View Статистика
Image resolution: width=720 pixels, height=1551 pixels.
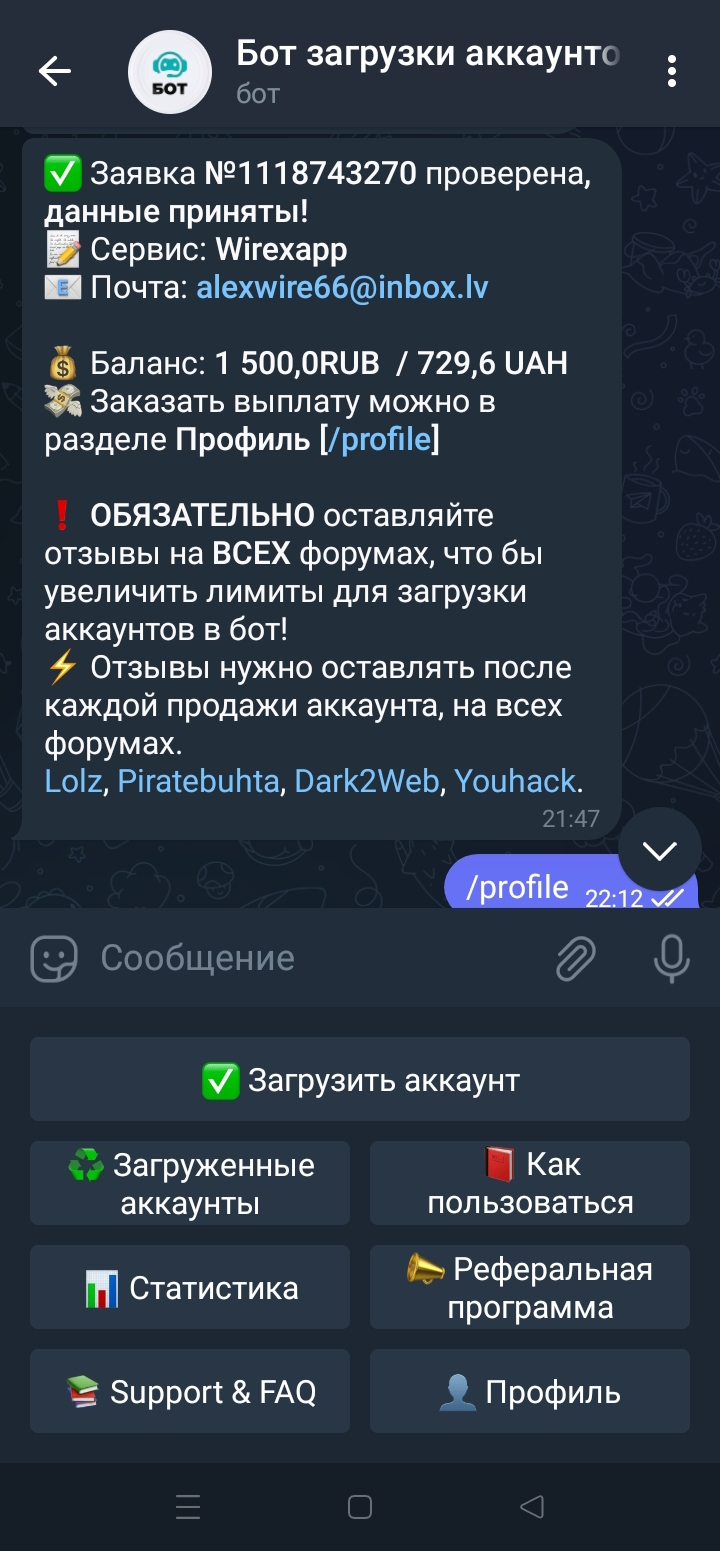[x=190, y=1288]
